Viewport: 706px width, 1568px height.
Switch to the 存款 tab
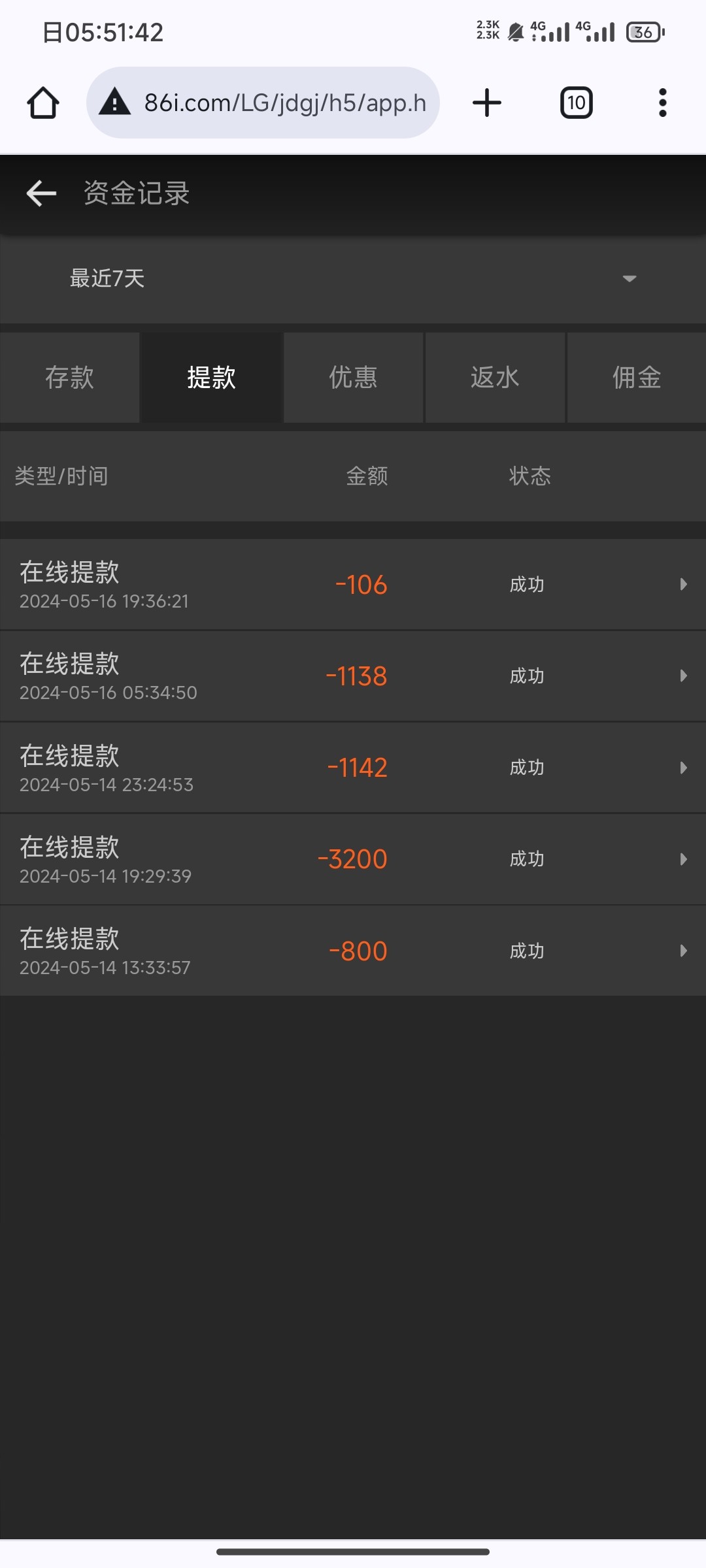70,378
